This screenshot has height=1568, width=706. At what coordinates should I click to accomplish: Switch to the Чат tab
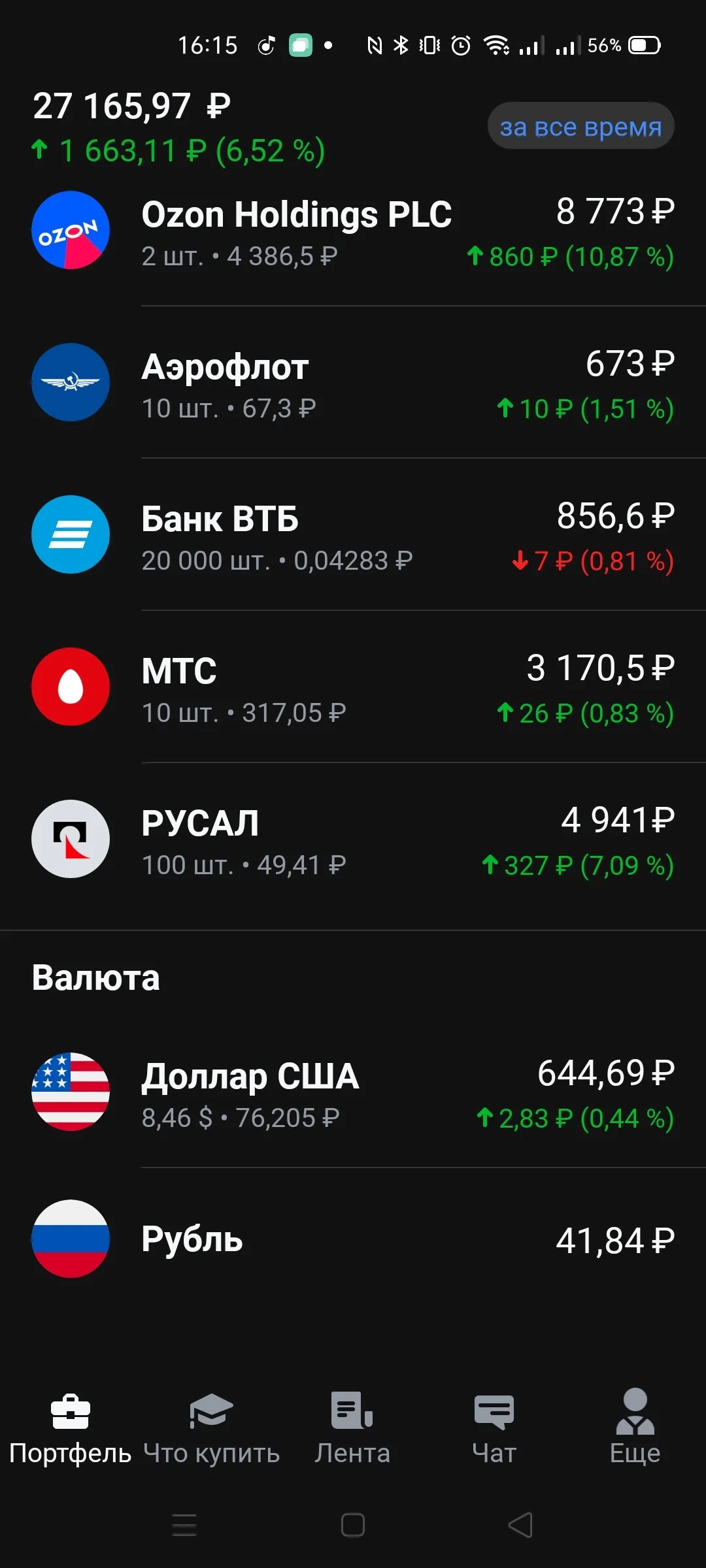(494, 1428)
